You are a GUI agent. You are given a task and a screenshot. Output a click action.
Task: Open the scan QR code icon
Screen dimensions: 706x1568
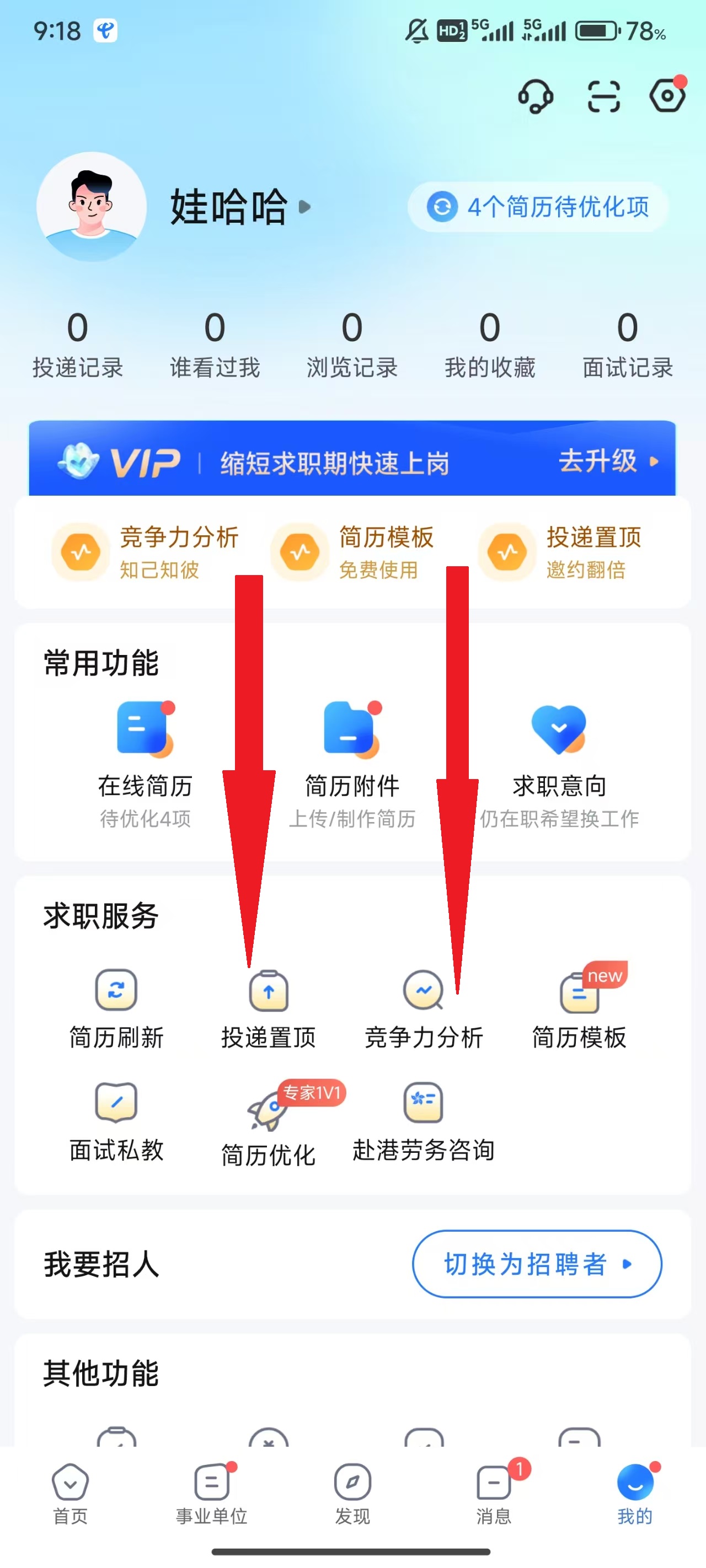[603, 96]
